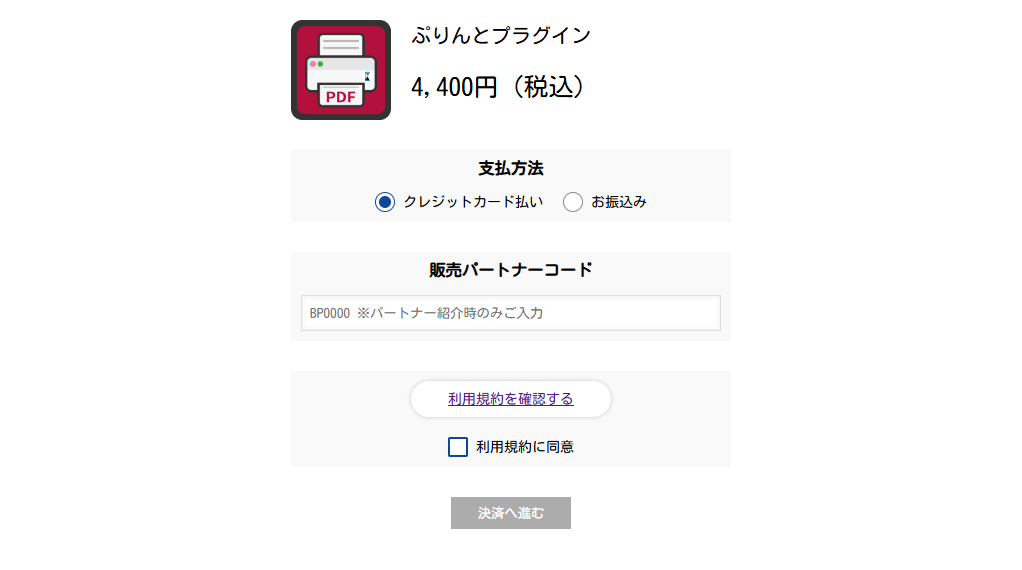Select クレジットカード払い payment option
The width and height of the screenshot is (1022, 570).
(x=385, y=202)
